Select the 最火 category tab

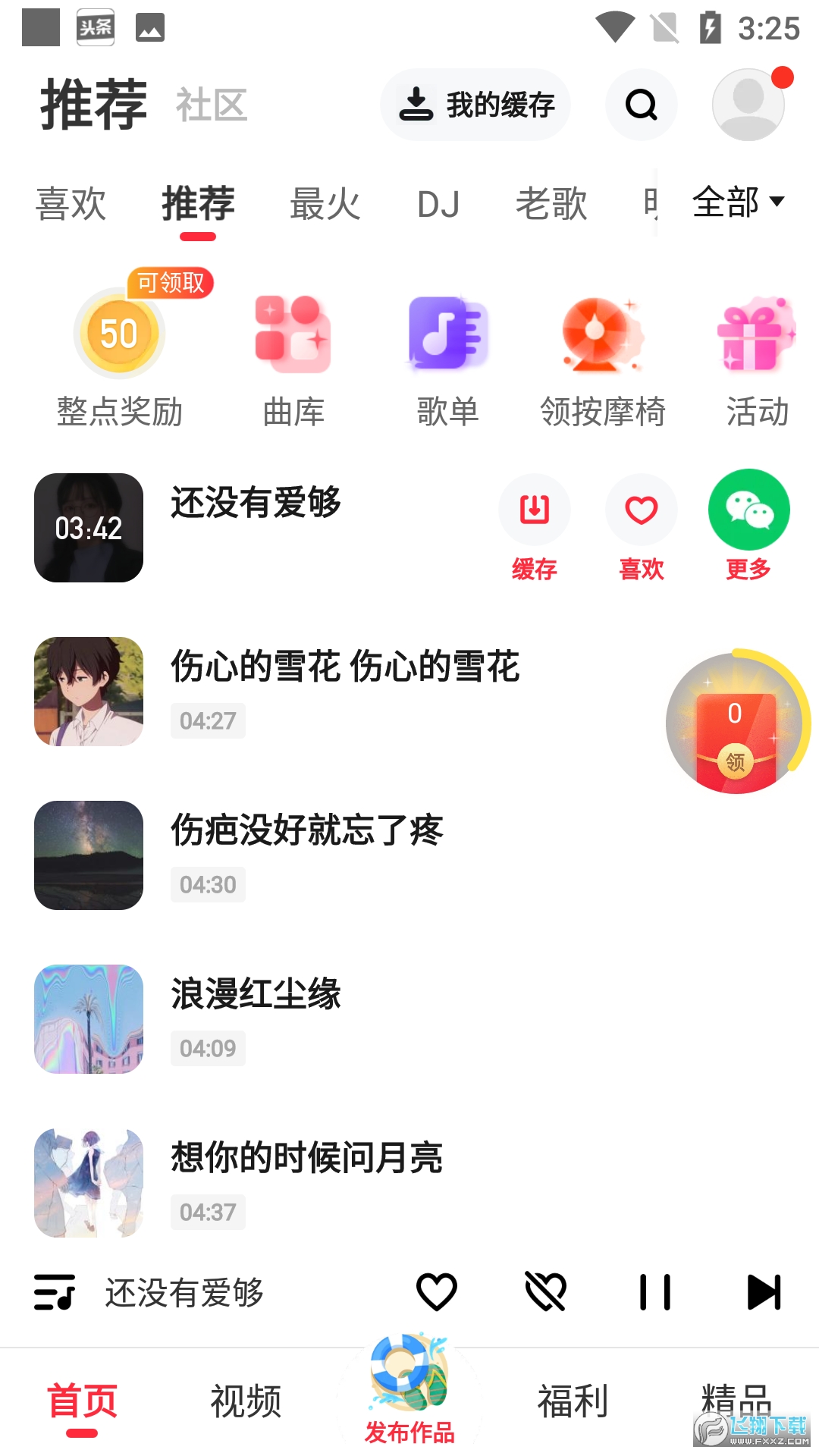coord(325,204)
